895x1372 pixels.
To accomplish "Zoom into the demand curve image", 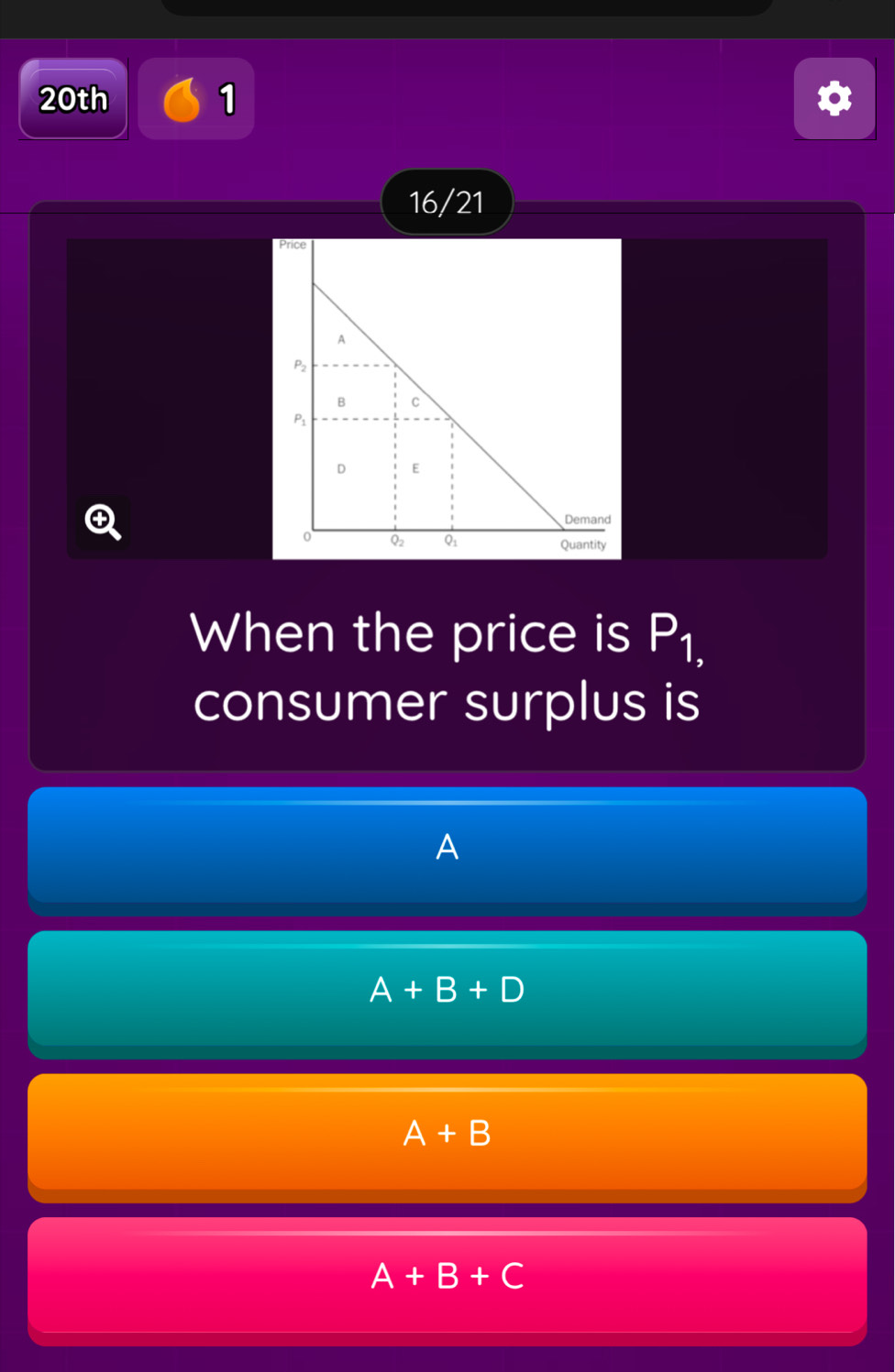I will tap(103, 521).
